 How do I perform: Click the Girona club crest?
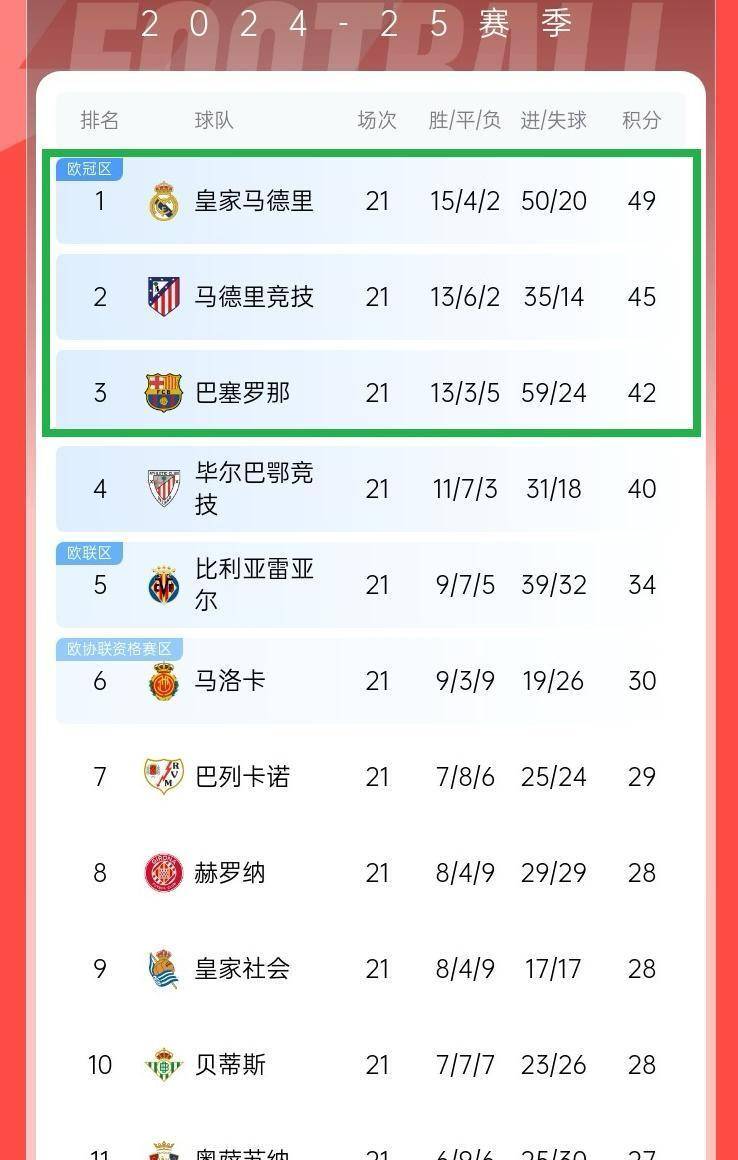tap(163, 872)
